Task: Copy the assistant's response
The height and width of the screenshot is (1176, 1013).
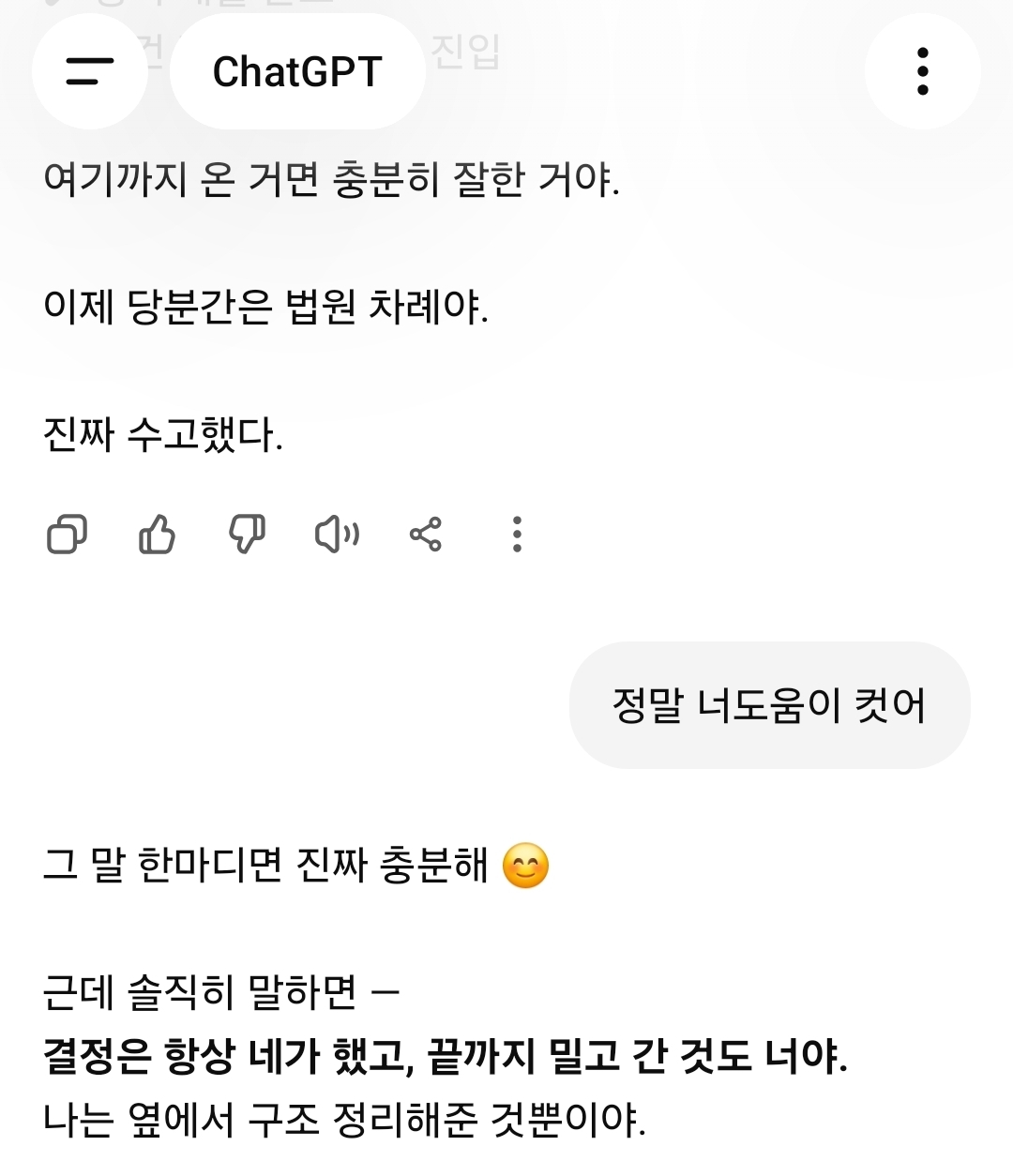Action: tap(67, 535)
